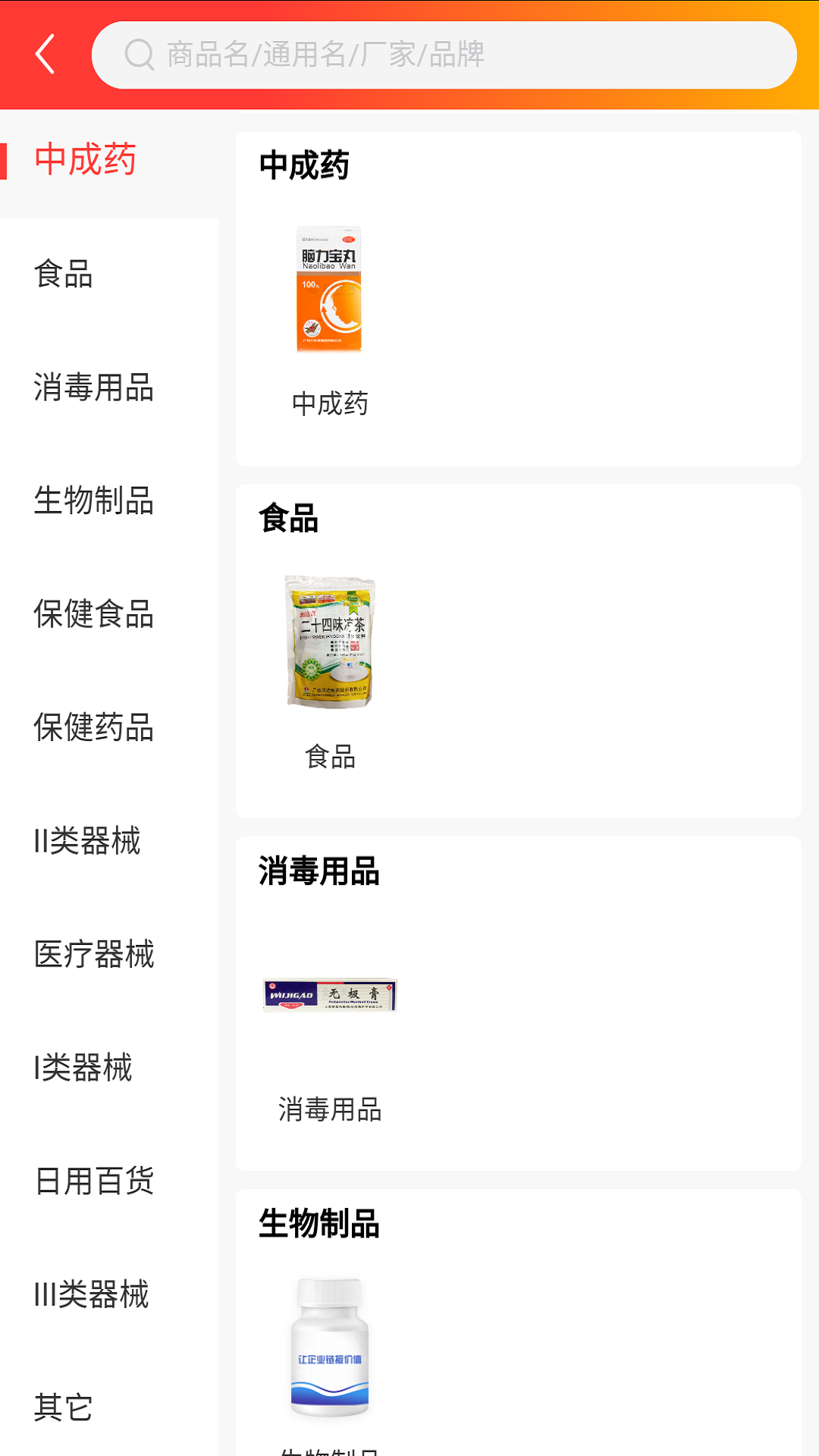Select 保健食品 in the category list
819x1456 pixels.
pyautogui.click(x=96, y=615)
